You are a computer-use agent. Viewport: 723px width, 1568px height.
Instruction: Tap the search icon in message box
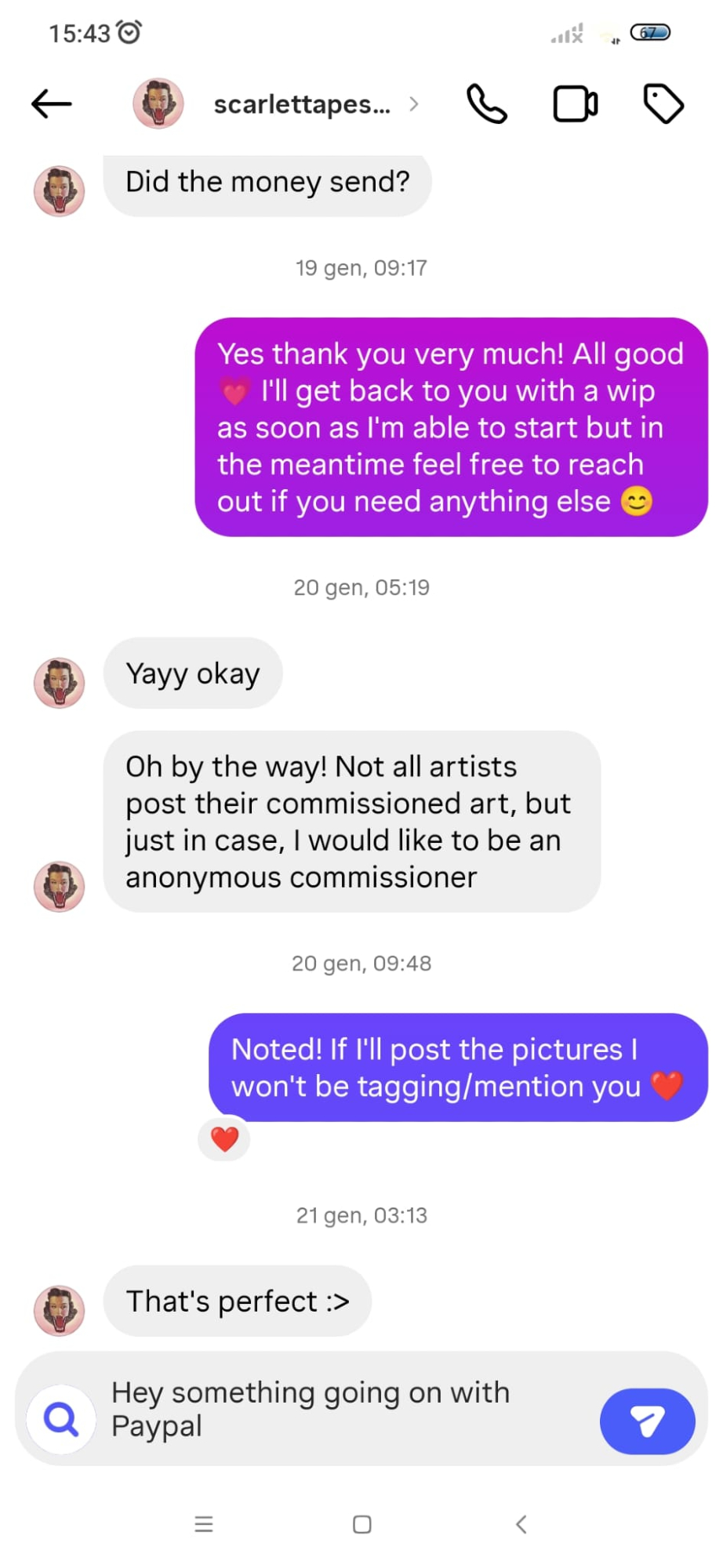pyautogui.click(x=61, y=1420)
